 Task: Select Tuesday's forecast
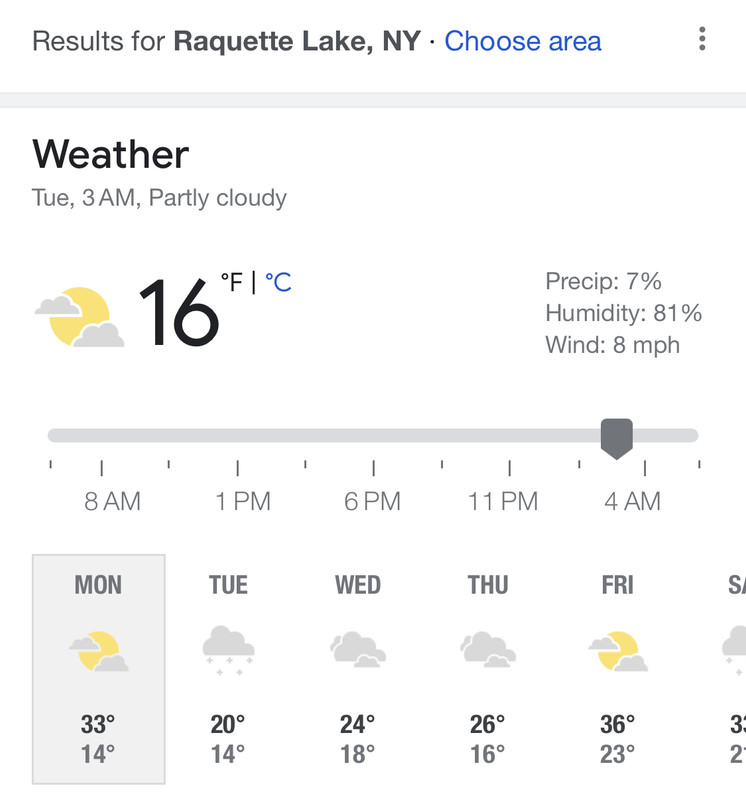click(228, 668)
